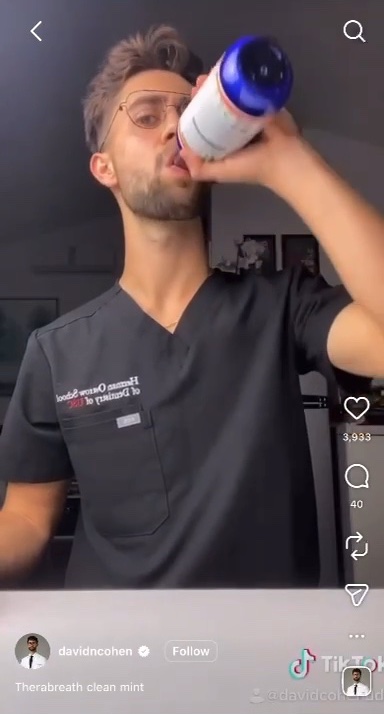Open davidncohen's profile picture
The height and width of the screenshot is (714, 384).
[x=32, y=651]
